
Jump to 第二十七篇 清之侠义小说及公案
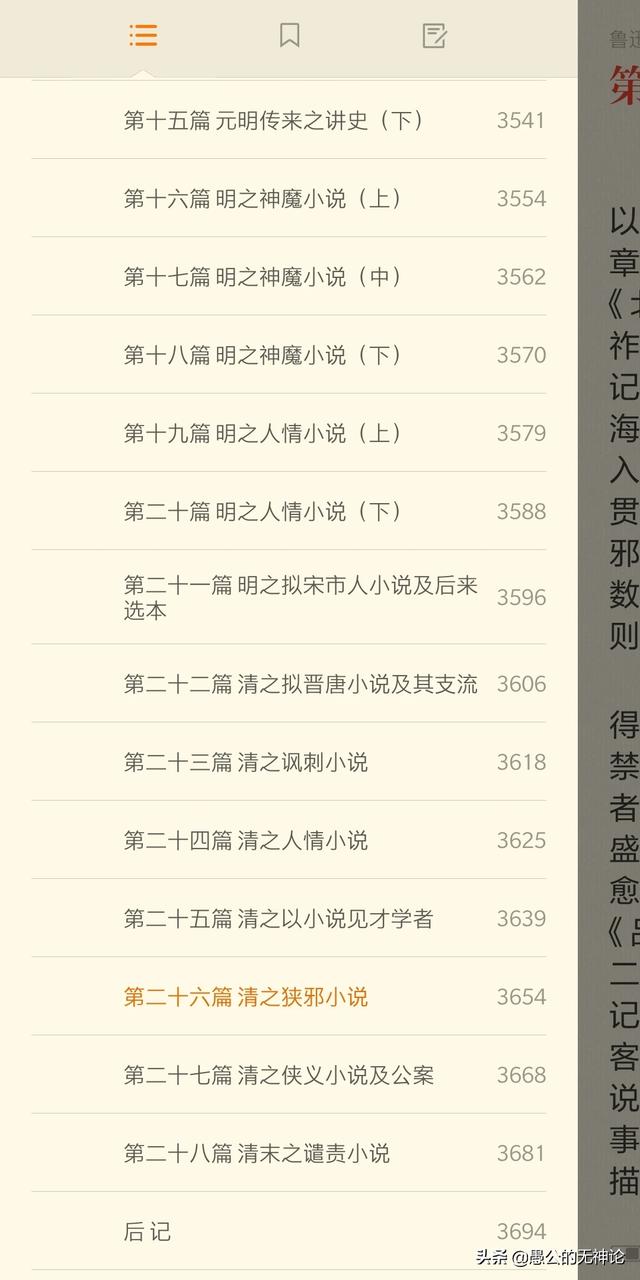[x=278, y=1075]
